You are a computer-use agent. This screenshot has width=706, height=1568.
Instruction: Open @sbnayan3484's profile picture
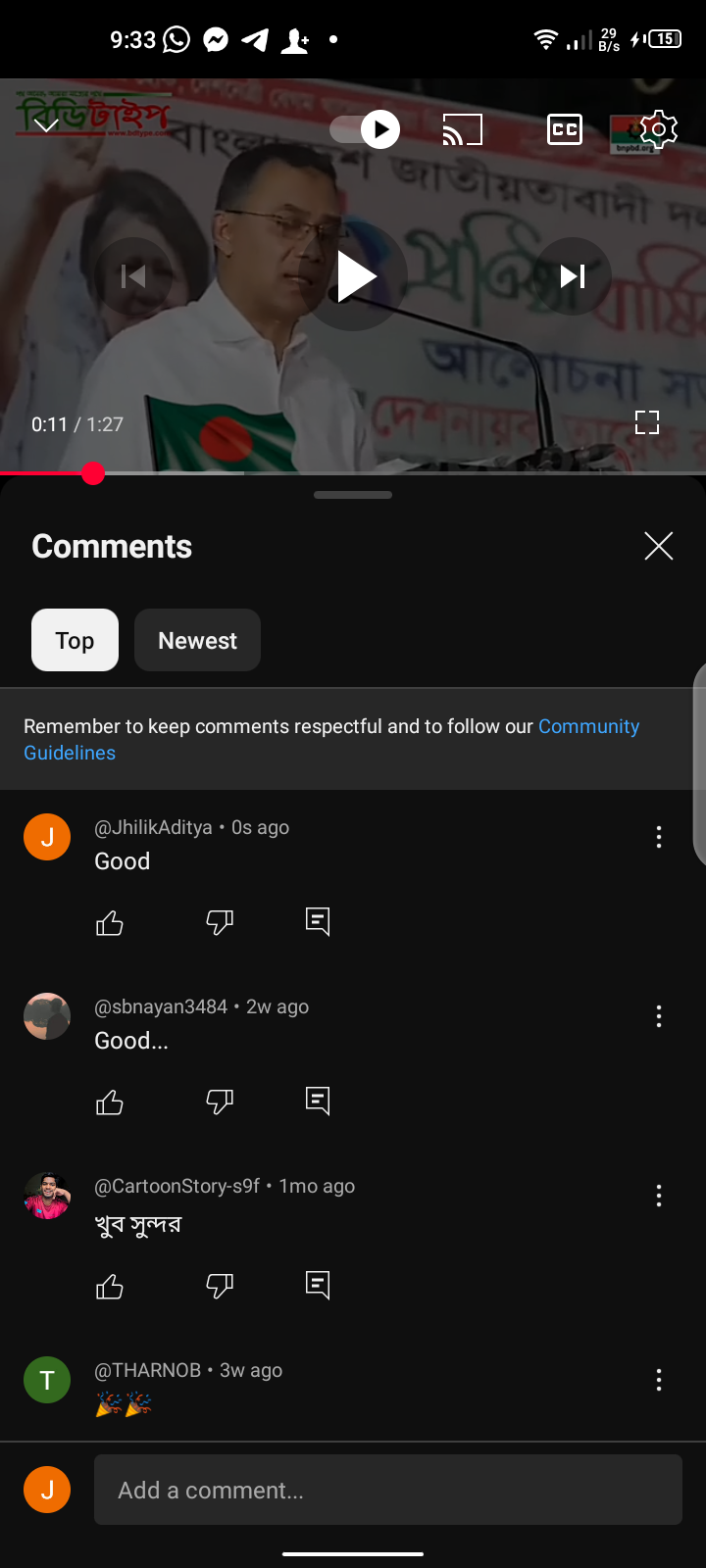coord(47,1017)
